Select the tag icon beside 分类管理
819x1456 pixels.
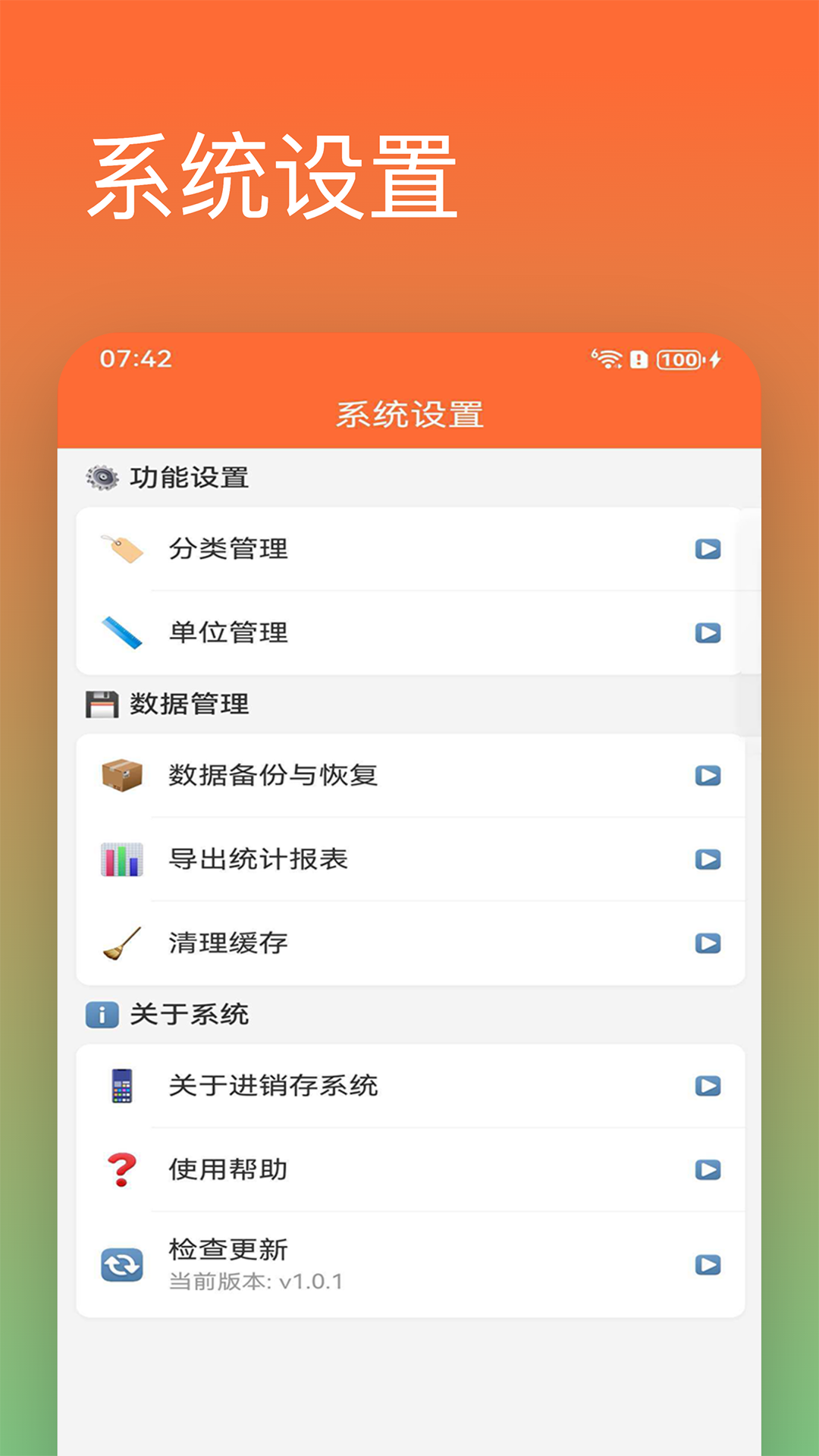coord(121,550)
